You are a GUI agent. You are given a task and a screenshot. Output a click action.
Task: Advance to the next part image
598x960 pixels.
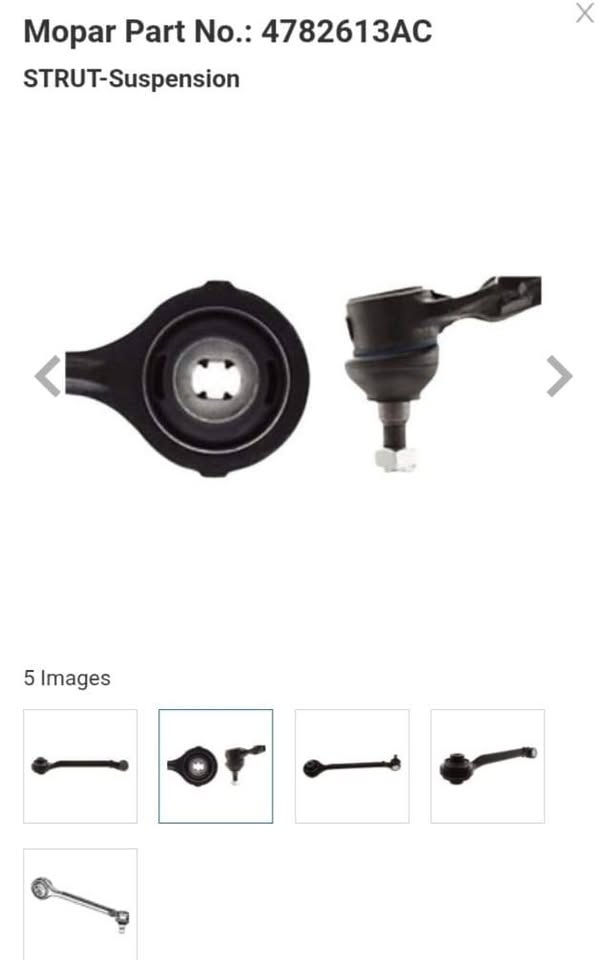[559, 376]
